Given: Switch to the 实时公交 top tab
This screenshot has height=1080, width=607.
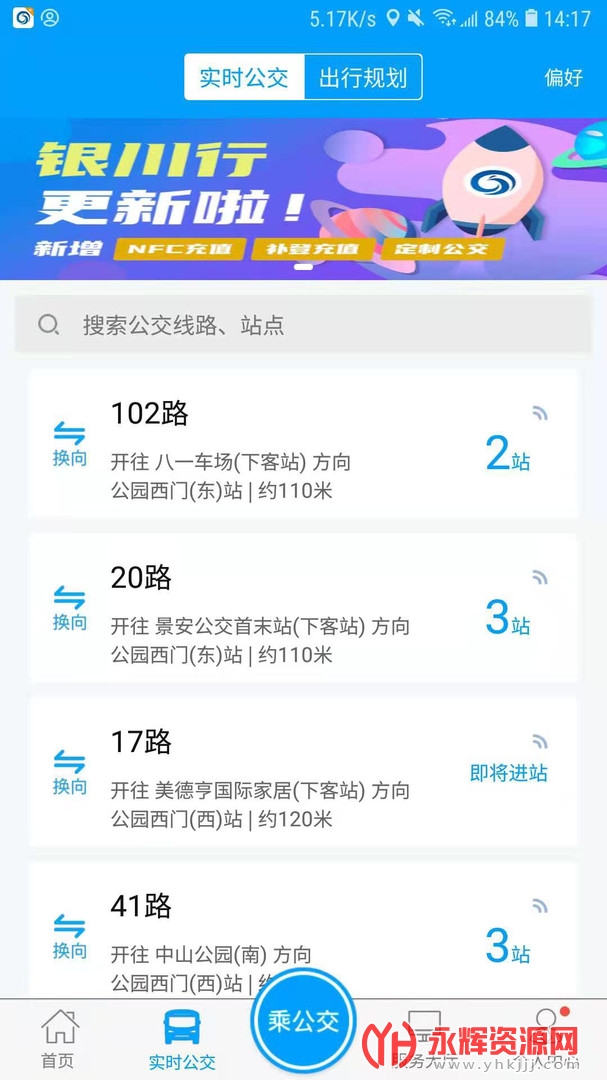Looking at the screenshot, I should pyautogui.click(x=244, y=77).
